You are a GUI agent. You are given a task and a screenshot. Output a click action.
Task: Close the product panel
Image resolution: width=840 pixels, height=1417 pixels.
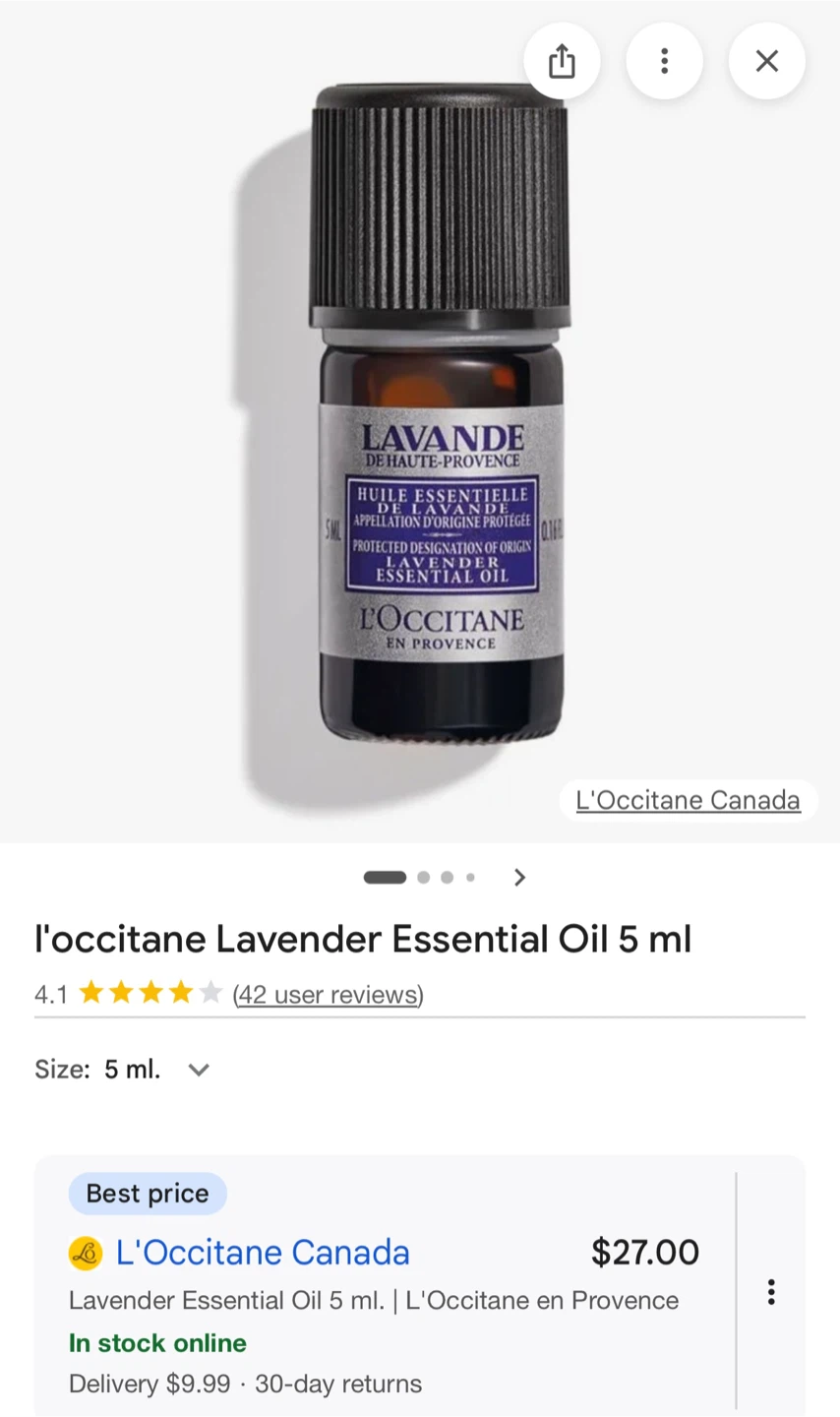pos(767,61)
